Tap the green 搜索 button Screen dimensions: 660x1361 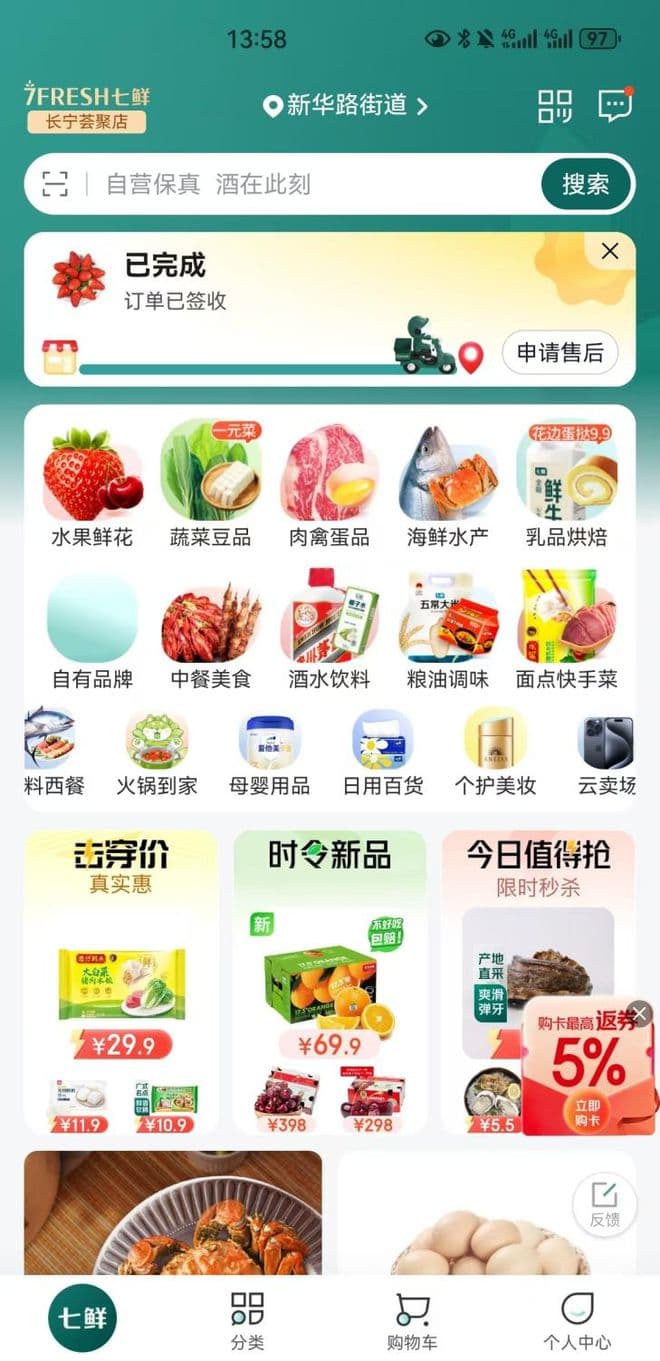586,184
